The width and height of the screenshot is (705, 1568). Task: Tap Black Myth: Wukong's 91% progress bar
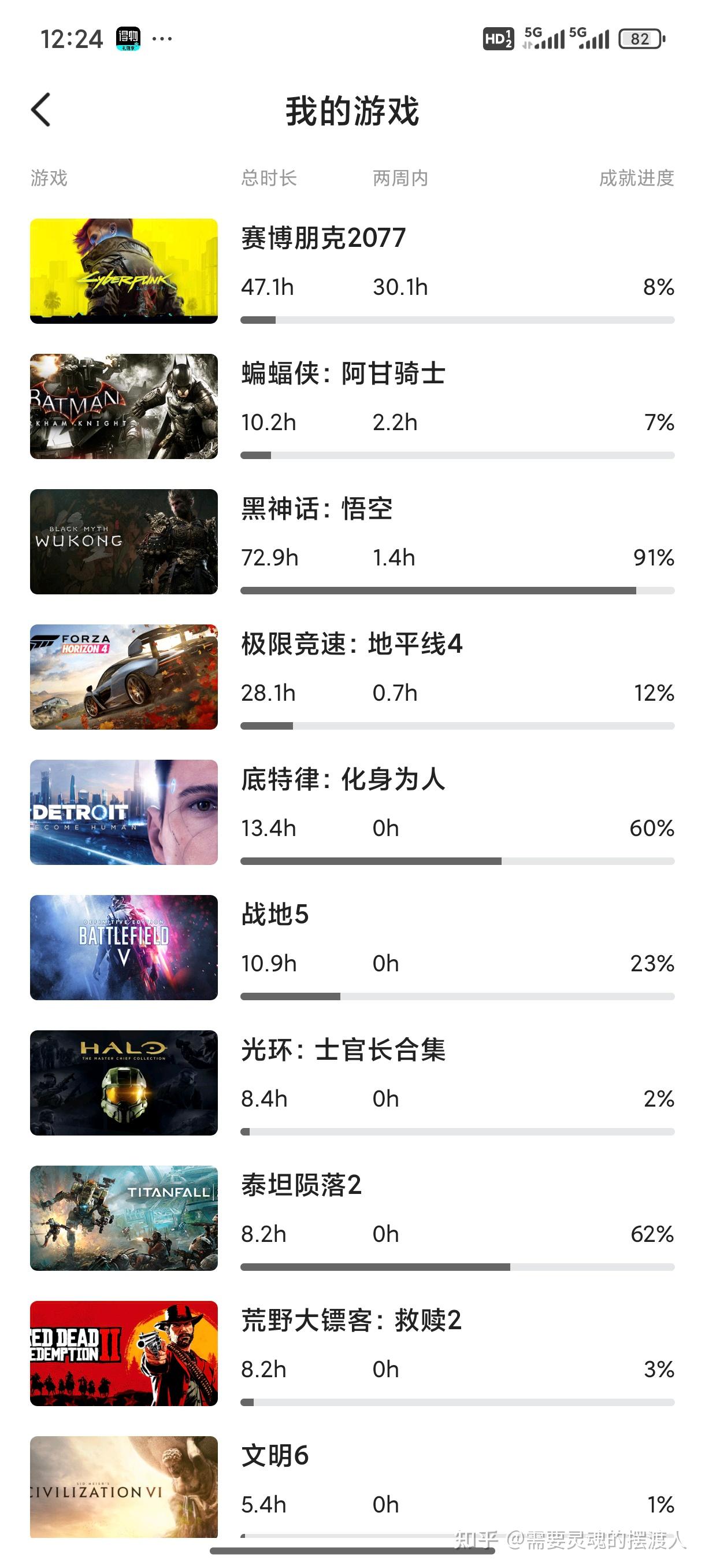coord(458,589)
